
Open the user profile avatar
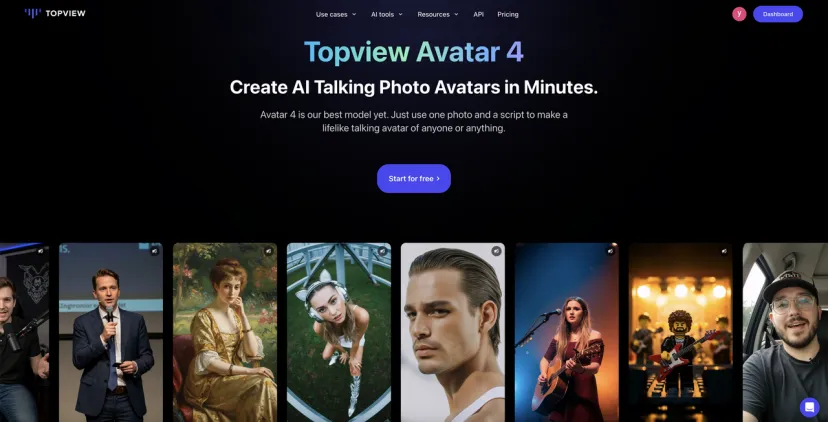click(x=739, y=14)
